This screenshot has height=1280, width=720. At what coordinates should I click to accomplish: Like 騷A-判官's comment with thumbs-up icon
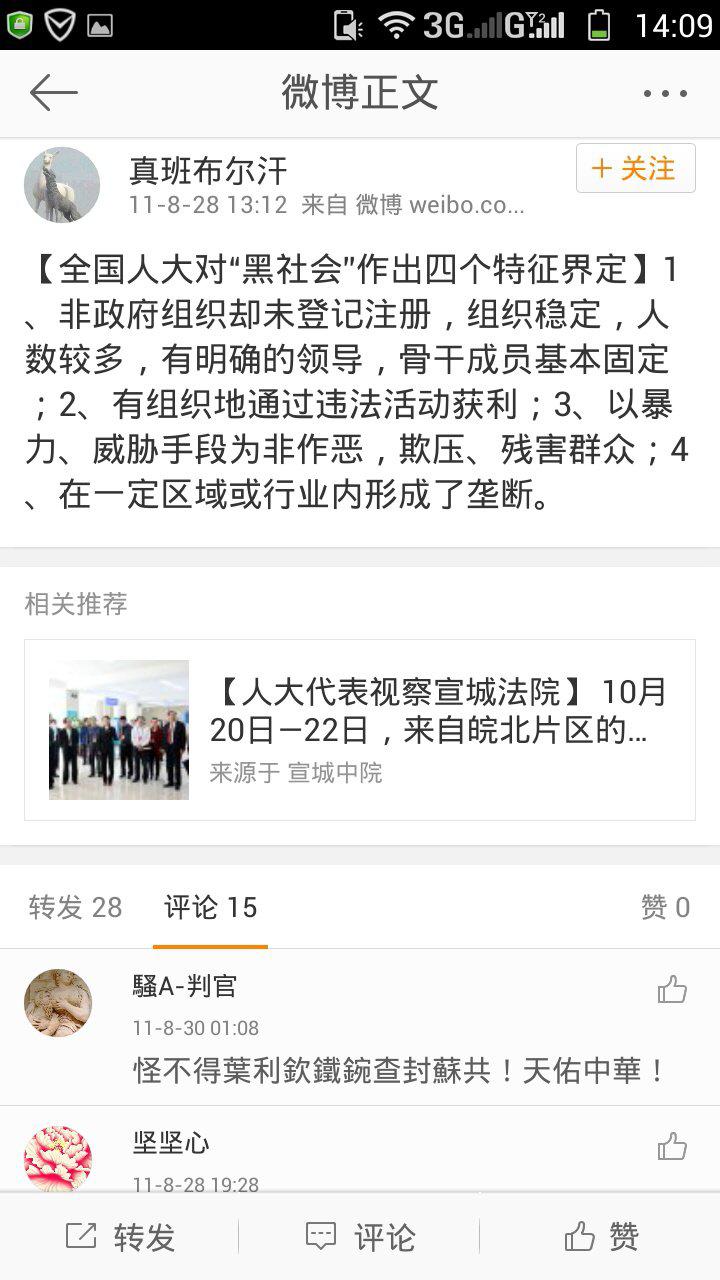pos(674,990)
